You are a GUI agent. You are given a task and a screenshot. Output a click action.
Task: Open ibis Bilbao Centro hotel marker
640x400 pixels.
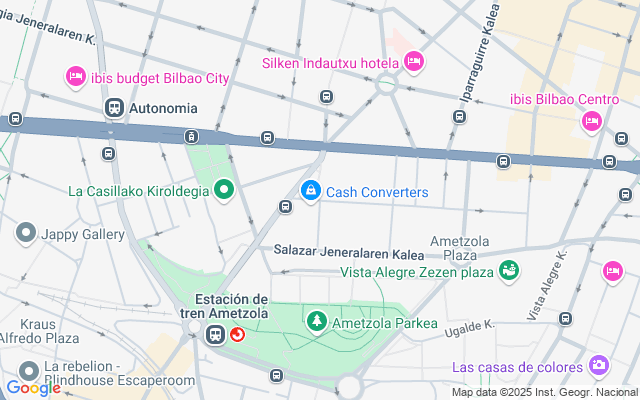(591, 121)
